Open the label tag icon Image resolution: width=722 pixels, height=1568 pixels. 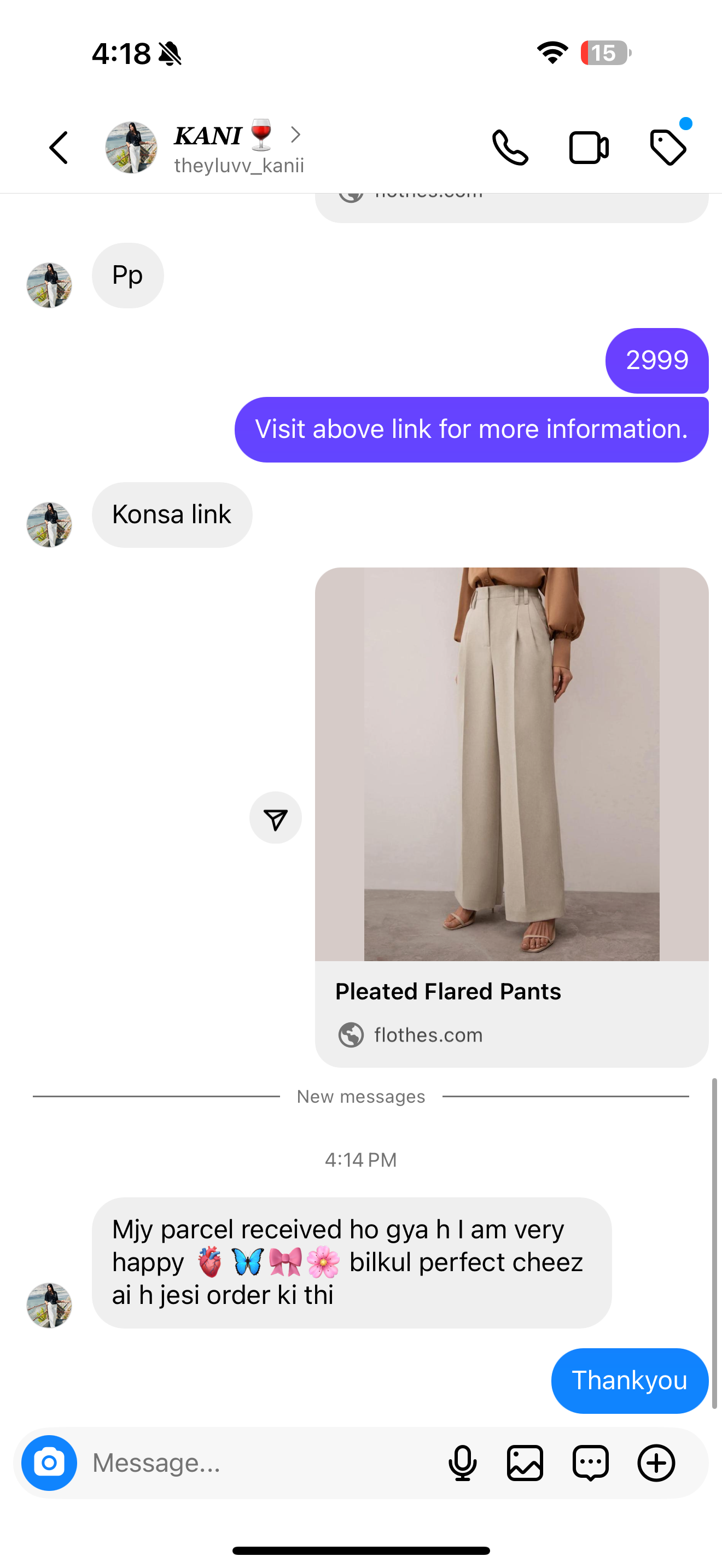pyautogui.click(x=668, y=148)
